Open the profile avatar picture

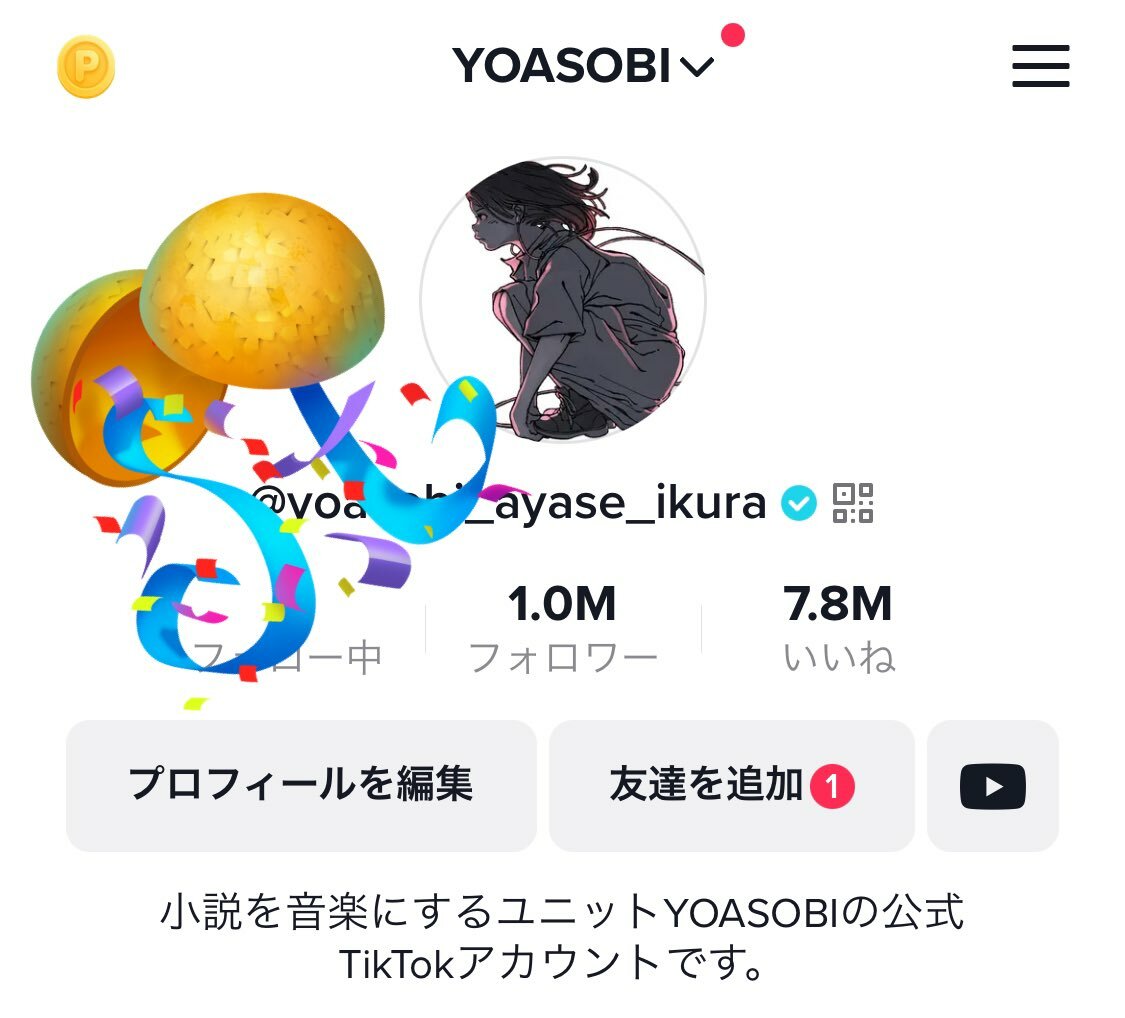click(563, 299)
